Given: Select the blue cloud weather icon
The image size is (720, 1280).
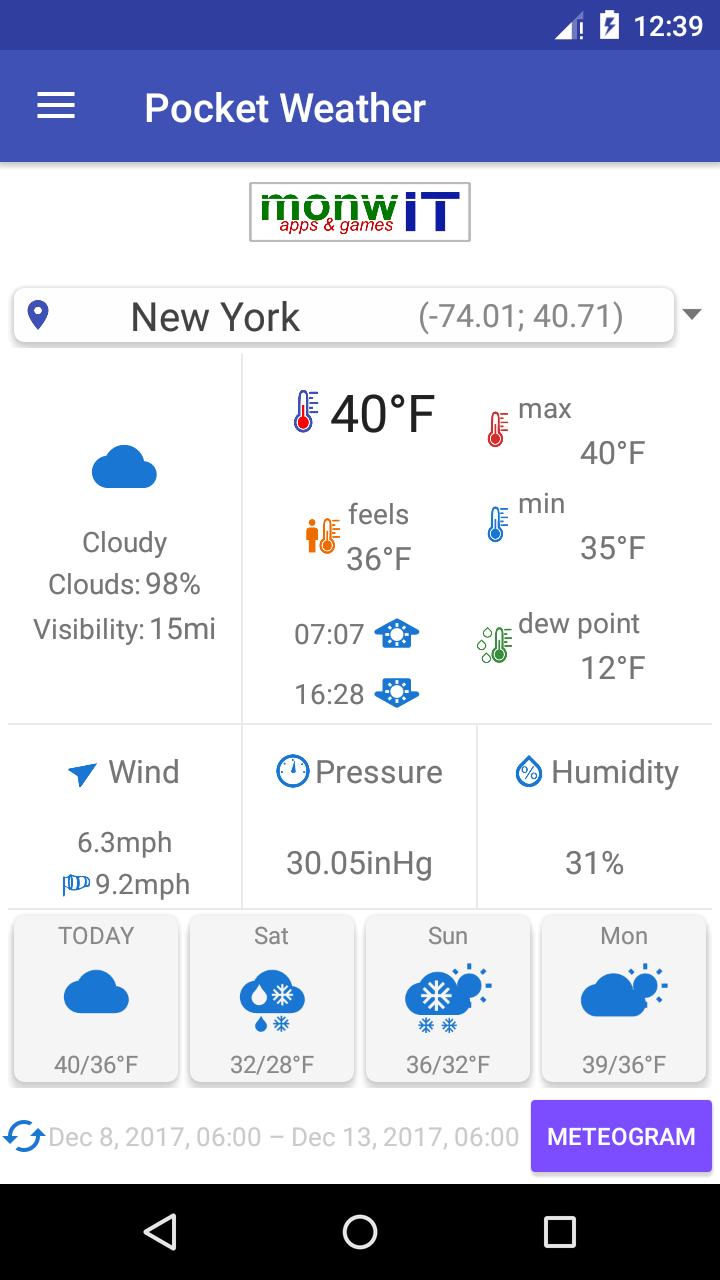Looking at the screenshot, I should coord(123,466).
